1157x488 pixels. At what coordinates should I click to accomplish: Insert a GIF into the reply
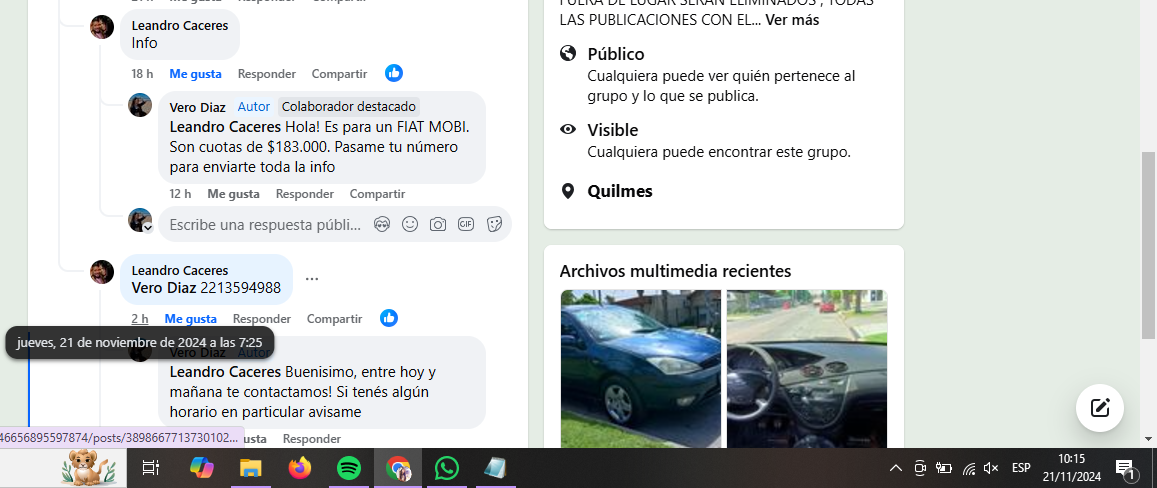[x=466, y=225]
